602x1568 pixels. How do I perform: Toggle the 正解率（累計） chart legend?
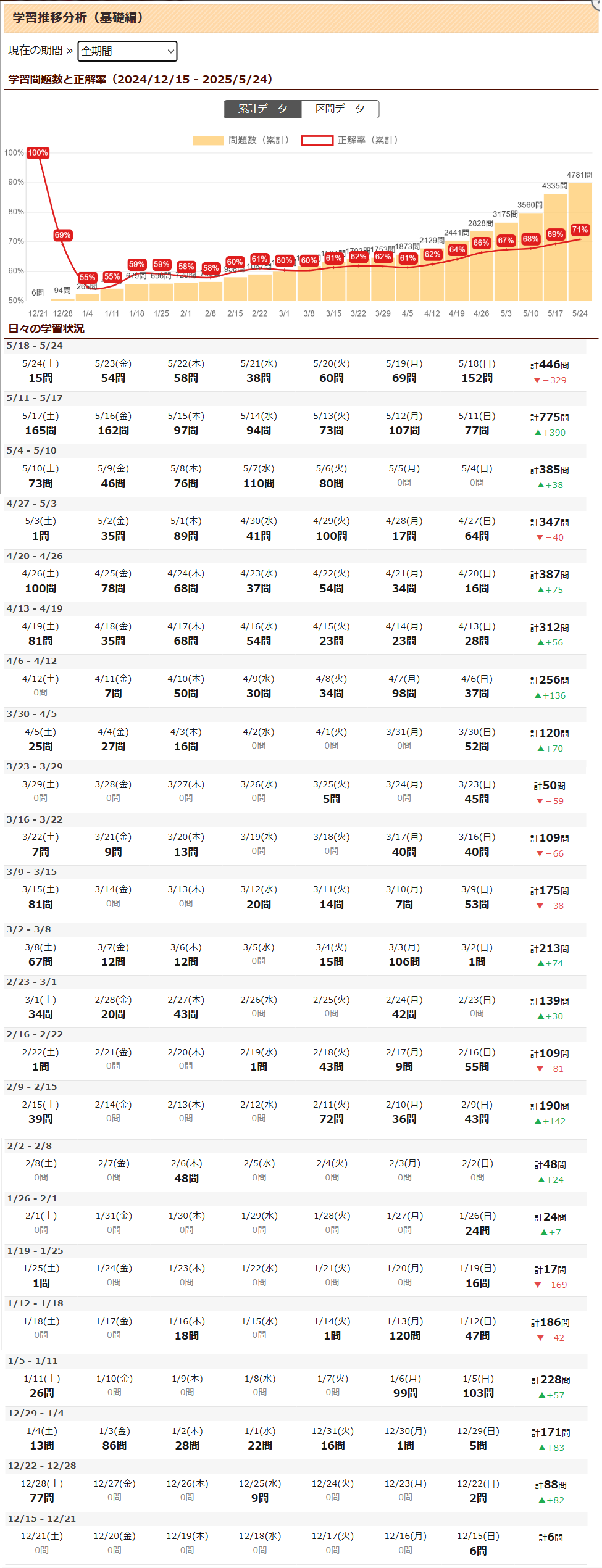(x=349, y=141)
